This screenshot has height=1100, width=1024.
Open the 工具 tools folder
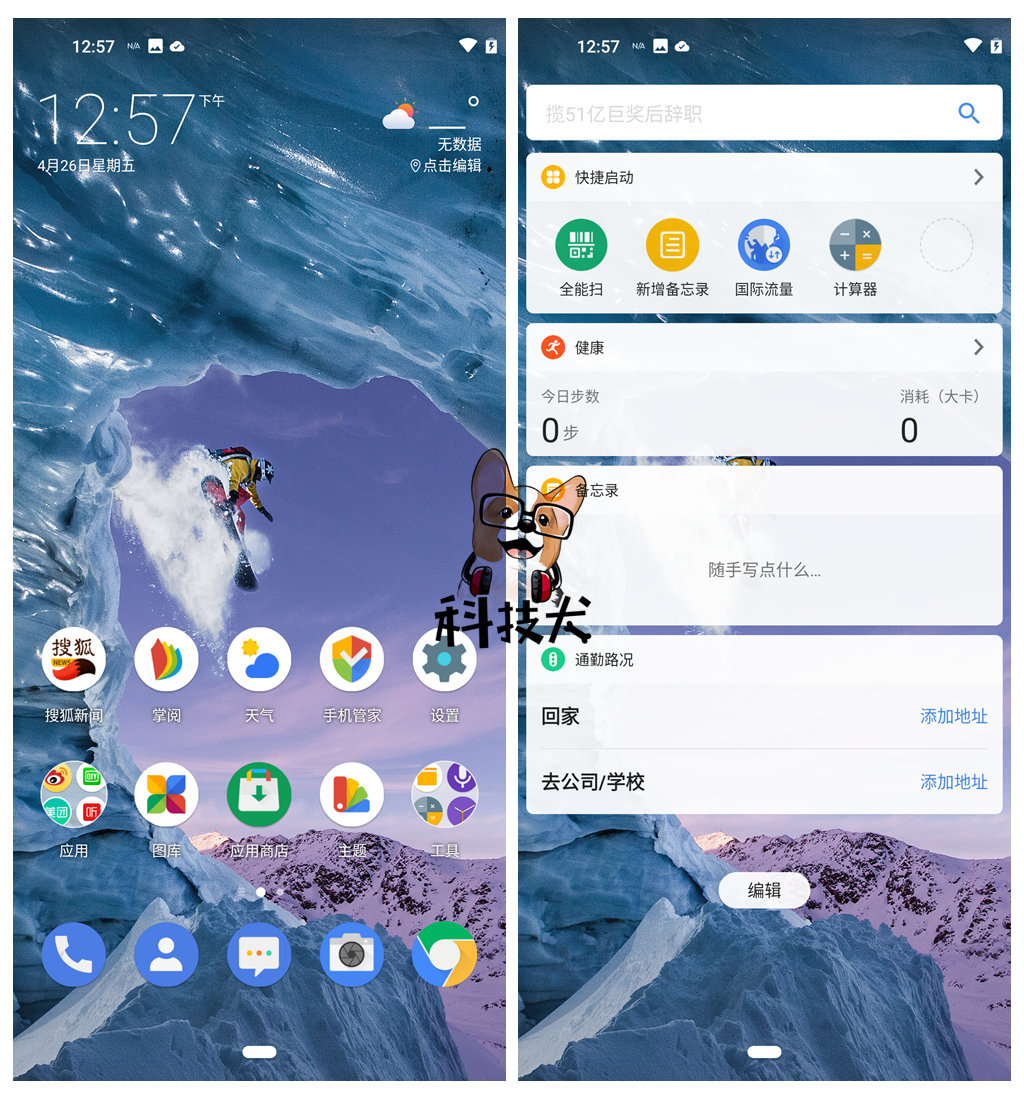[444, 795]
